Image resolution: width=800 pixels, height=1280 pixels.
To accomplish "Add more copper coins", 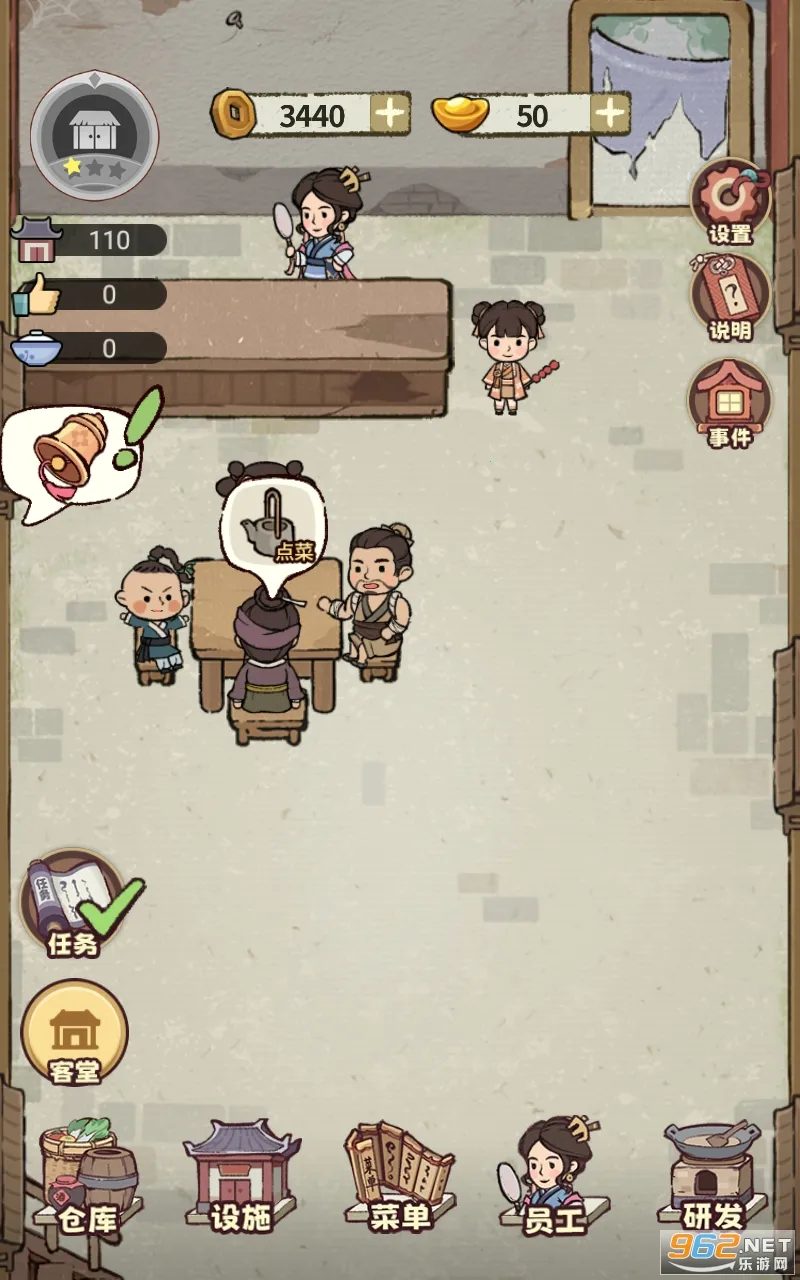I will click(390, 115).
